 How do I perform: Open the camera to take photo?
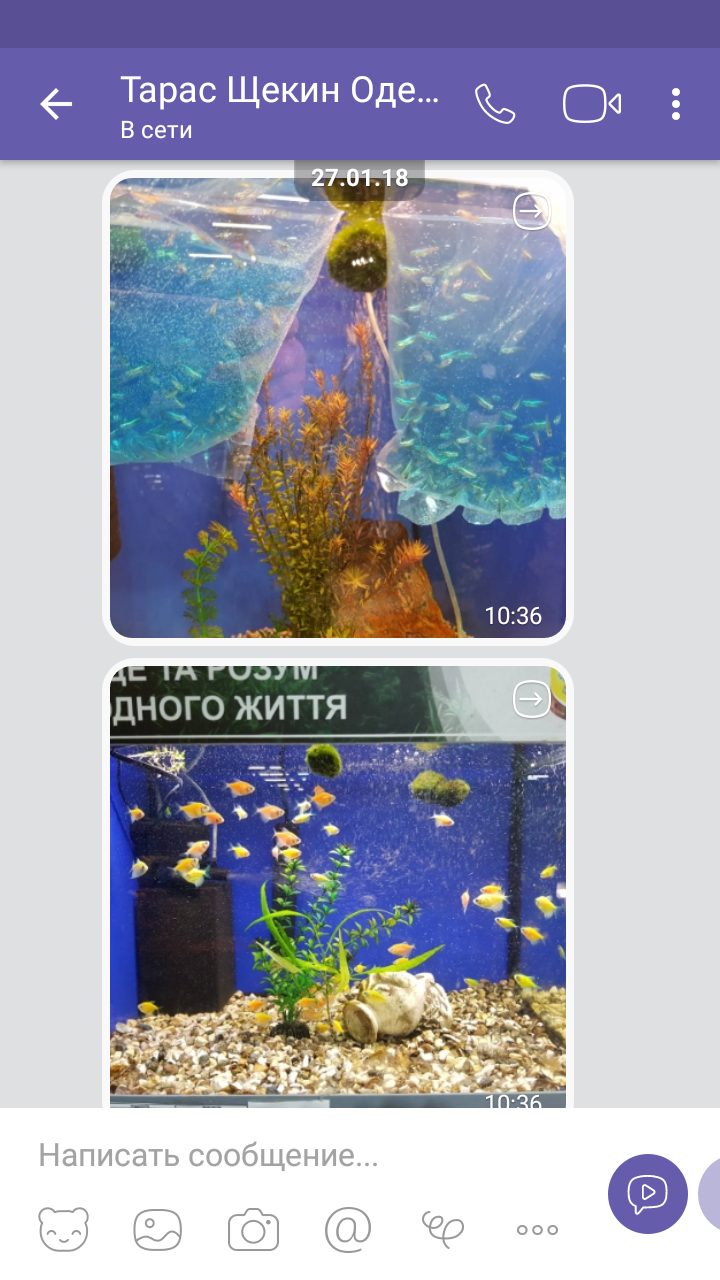pyautogui.click(x=253, y=1229)
